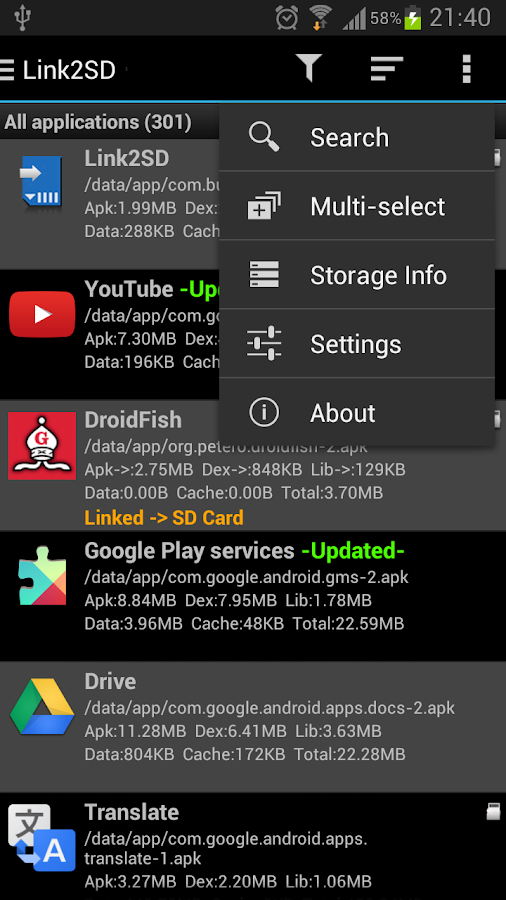Image resolution: width=506 pixels, height=900 pixels.
Task: Open the Google Play services entry
Action: coord(253,596)
